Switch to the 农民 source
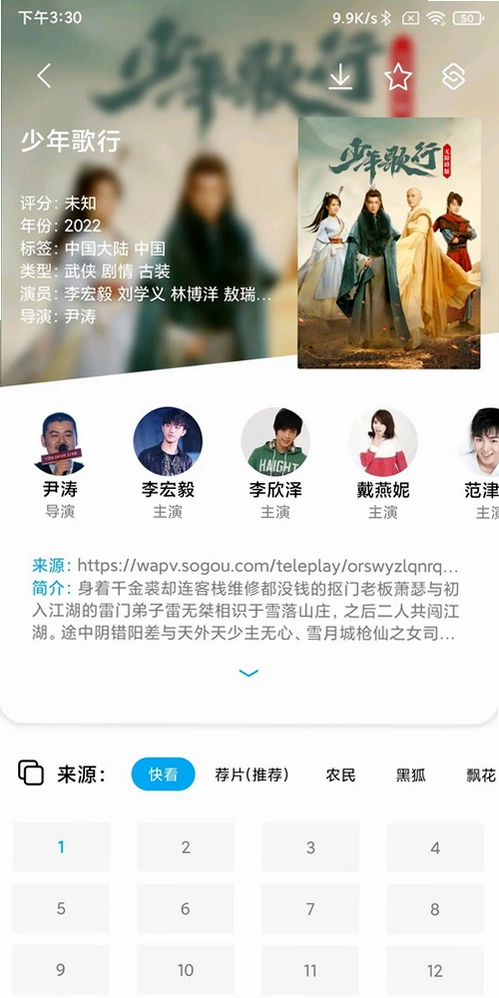The image size is (499, 998). 341,775
